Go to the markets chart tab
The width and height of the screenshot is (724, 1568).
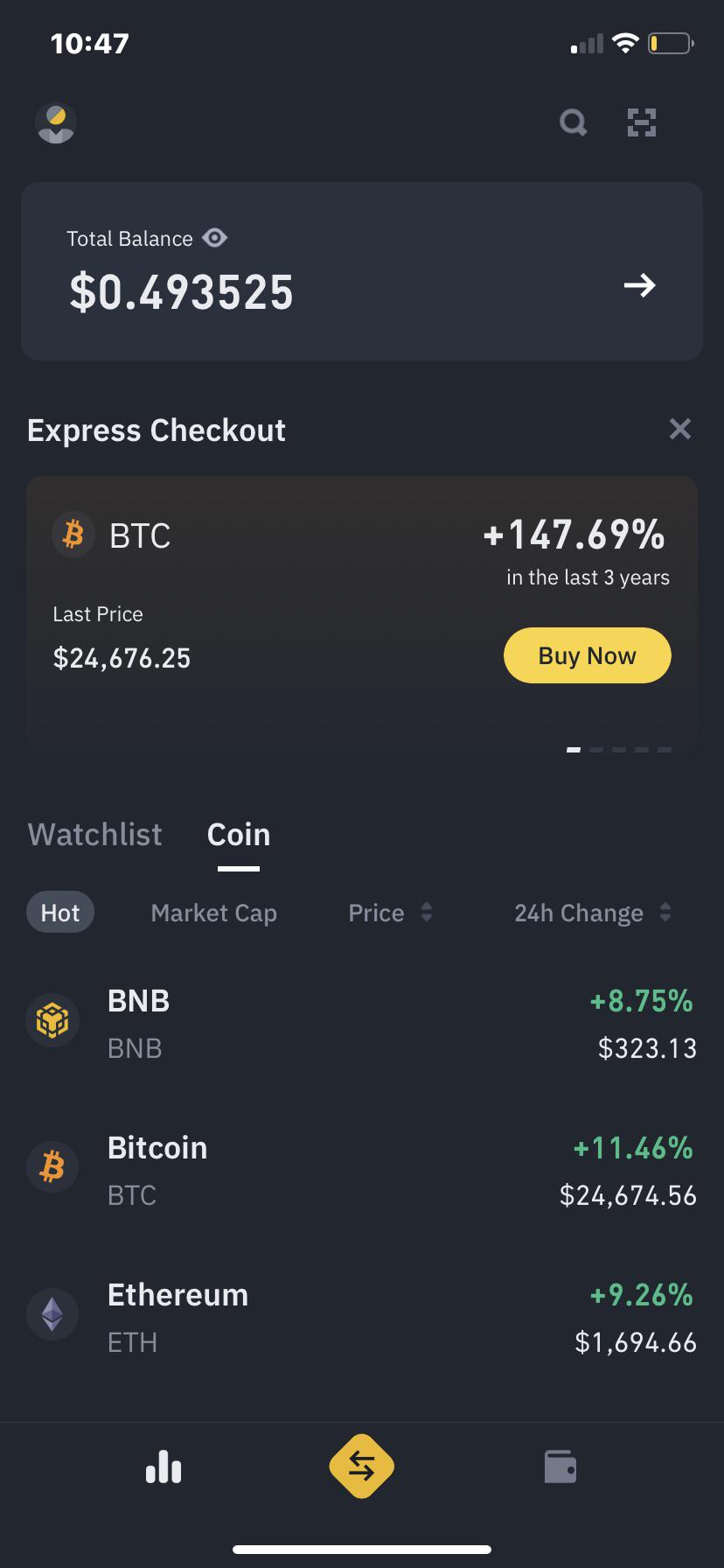coord(164,1466)
